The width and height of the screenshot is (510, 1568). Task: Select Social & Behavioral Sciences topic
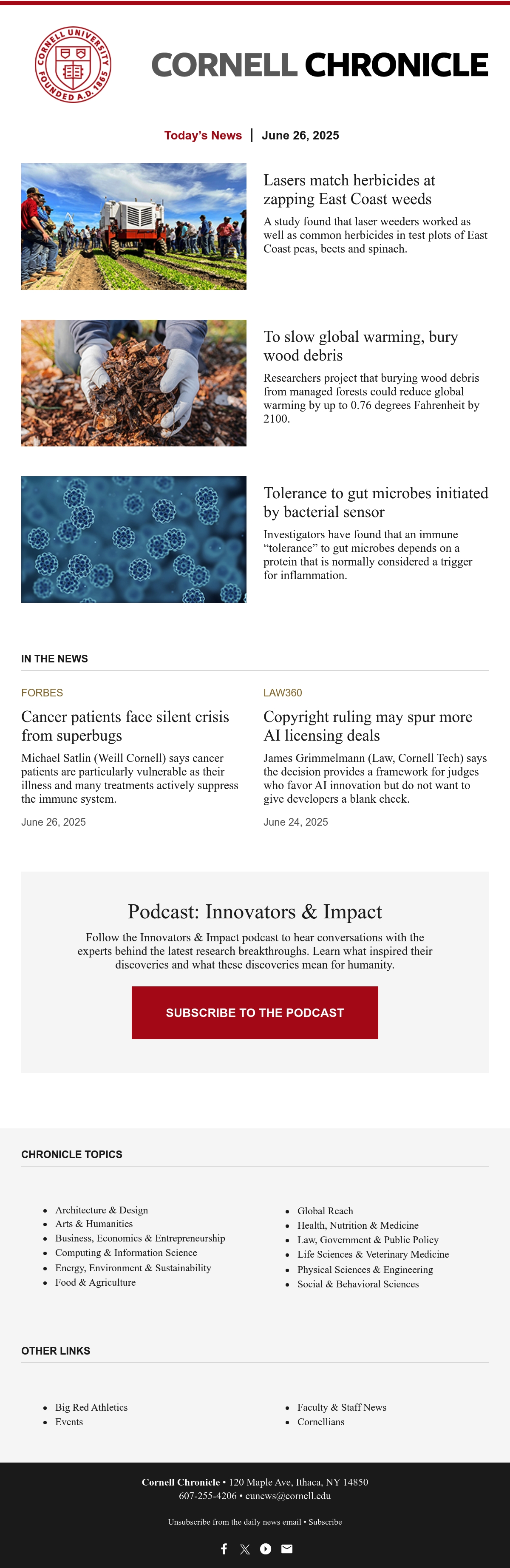point(358,1284)
